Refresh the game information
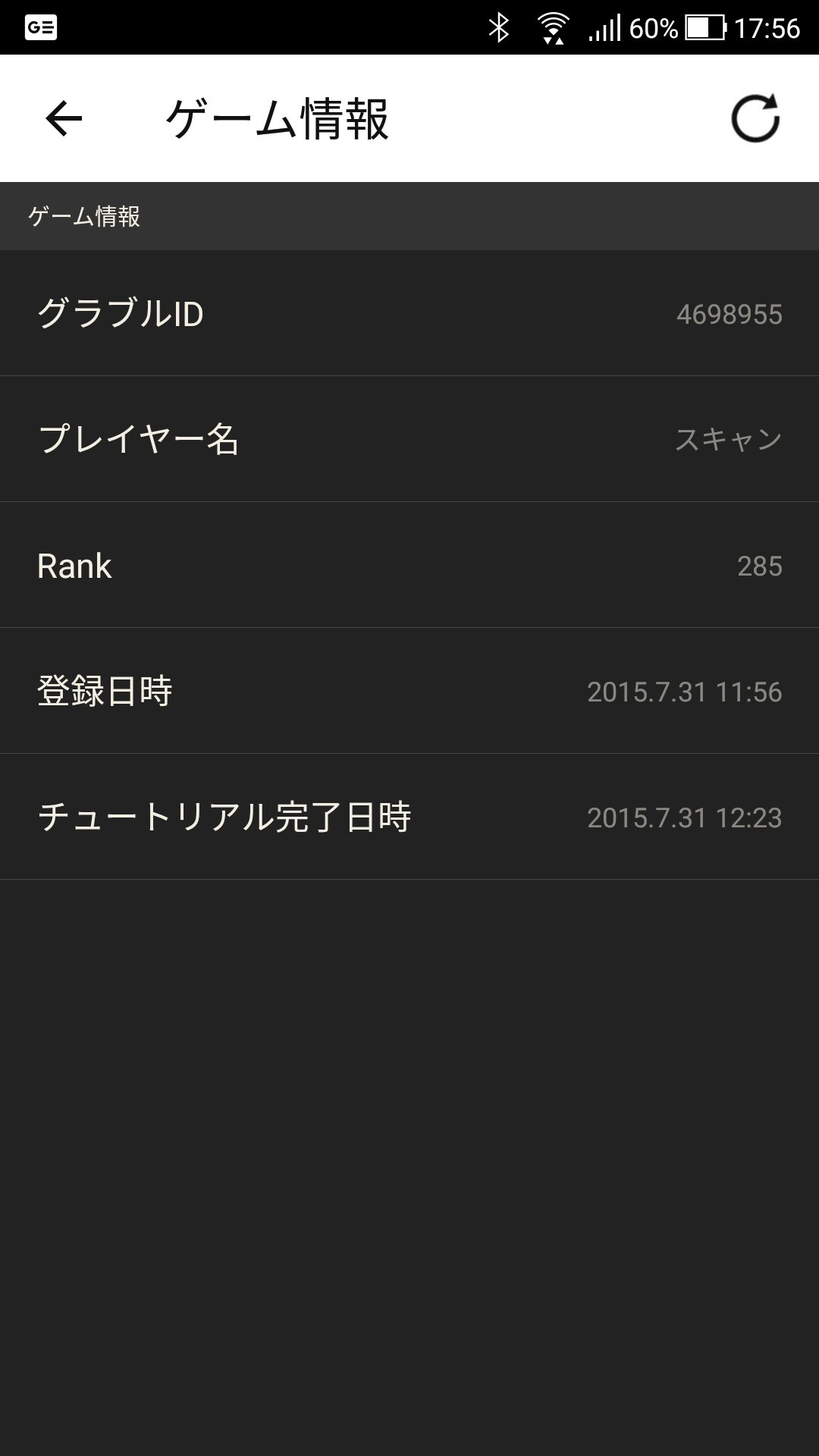This screenshot has height=1456, width=819. 755,118
